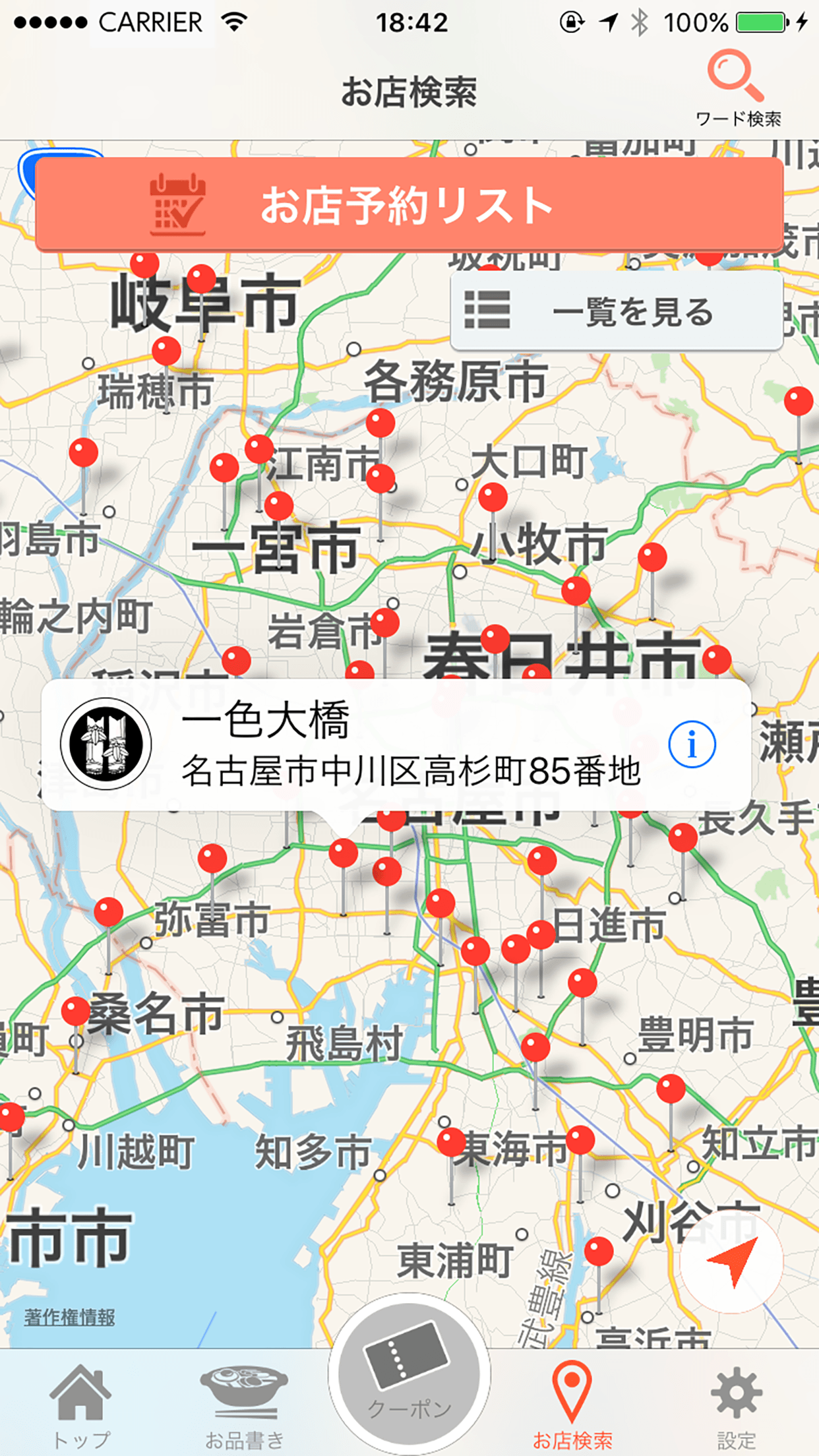Switch to the トップ tab
The image size is (819, 1456).
[80, 1403]
